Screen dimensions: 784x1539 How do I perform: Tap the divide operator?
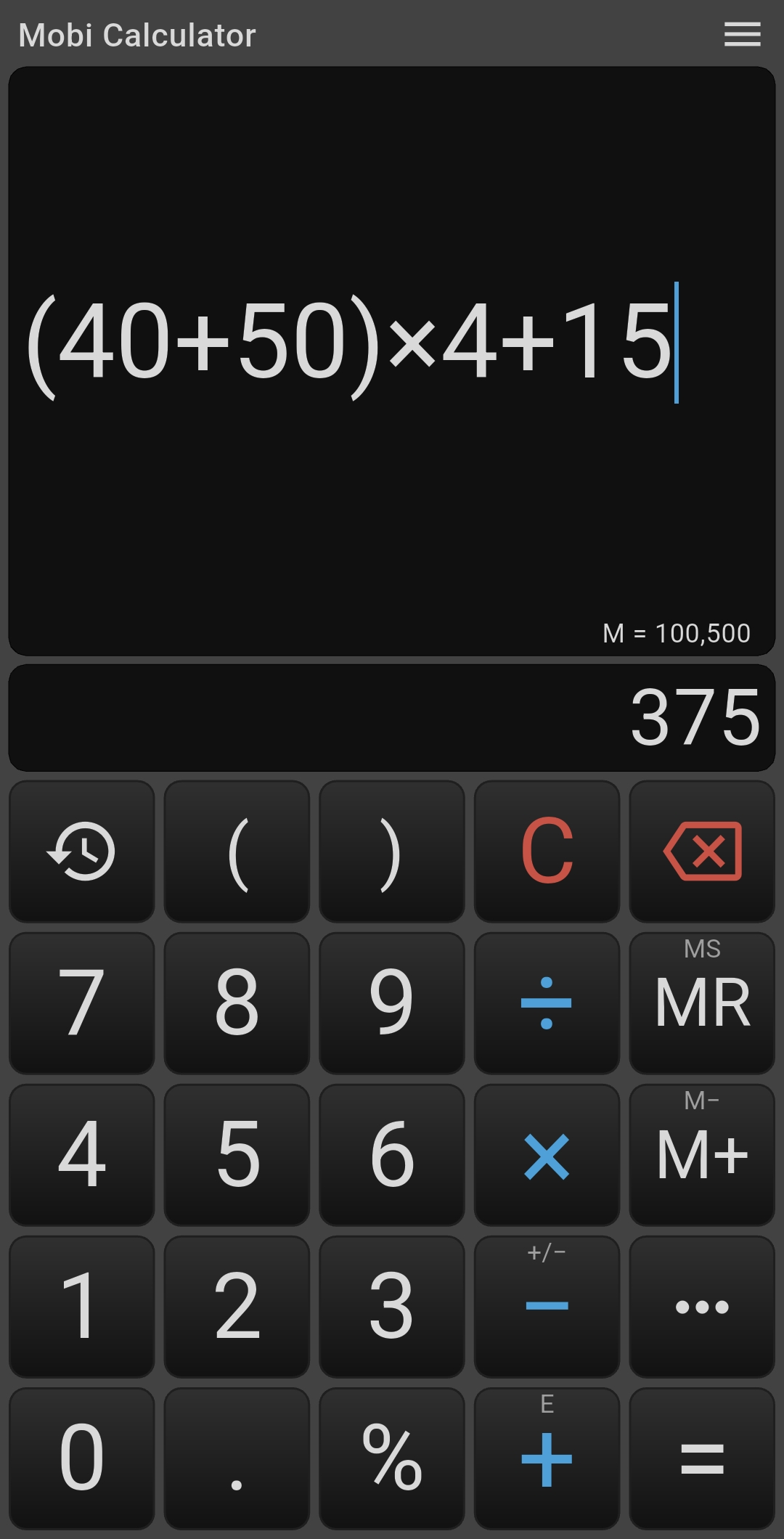click(x=547, y=1003)
